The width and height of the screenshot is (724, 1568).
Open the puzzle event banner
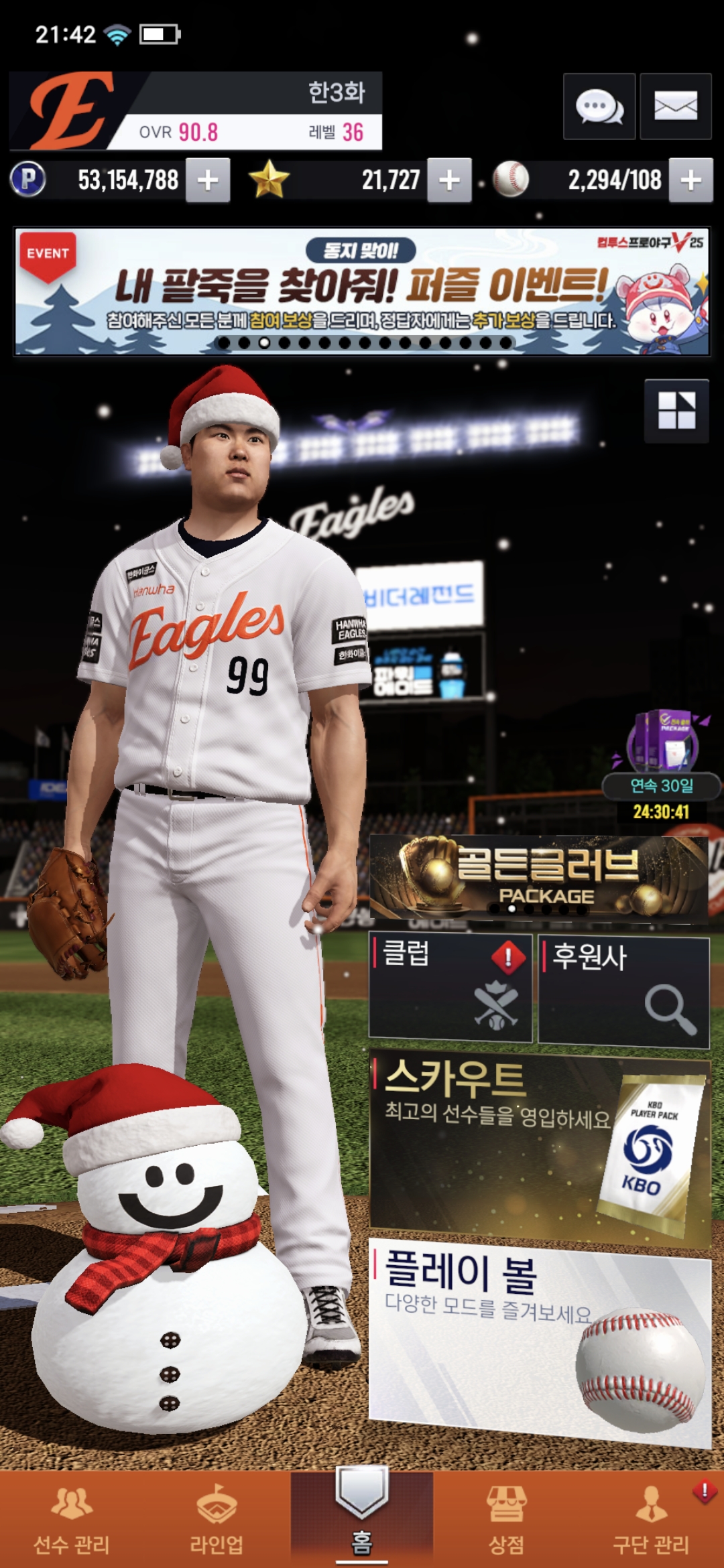click(x=362, y=291)
